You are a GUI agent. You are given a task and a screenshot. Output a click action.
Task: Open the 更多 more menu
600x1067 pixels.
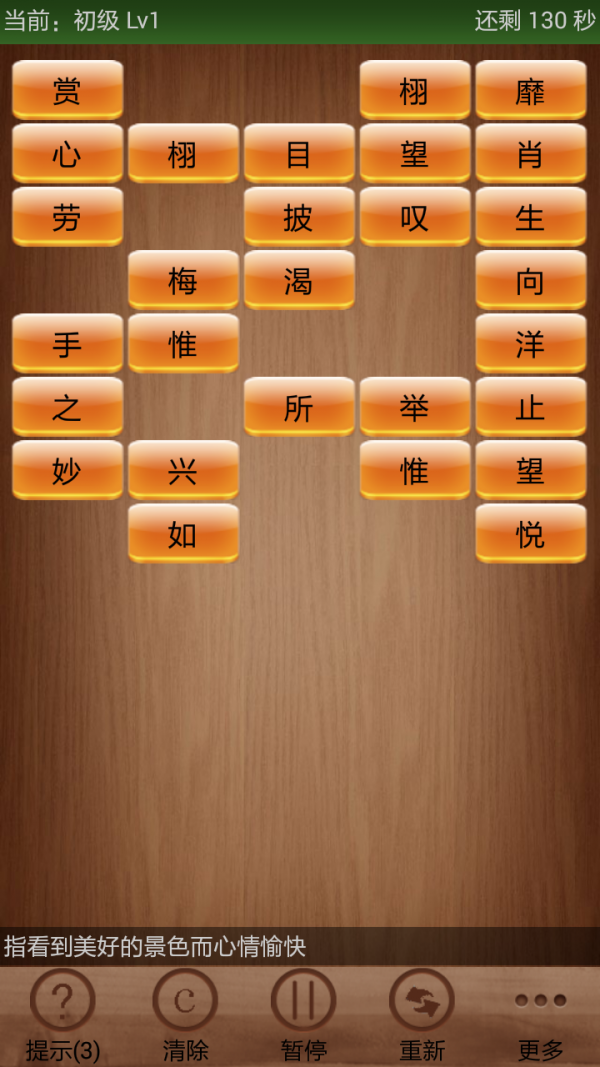tap(540, 1012)
